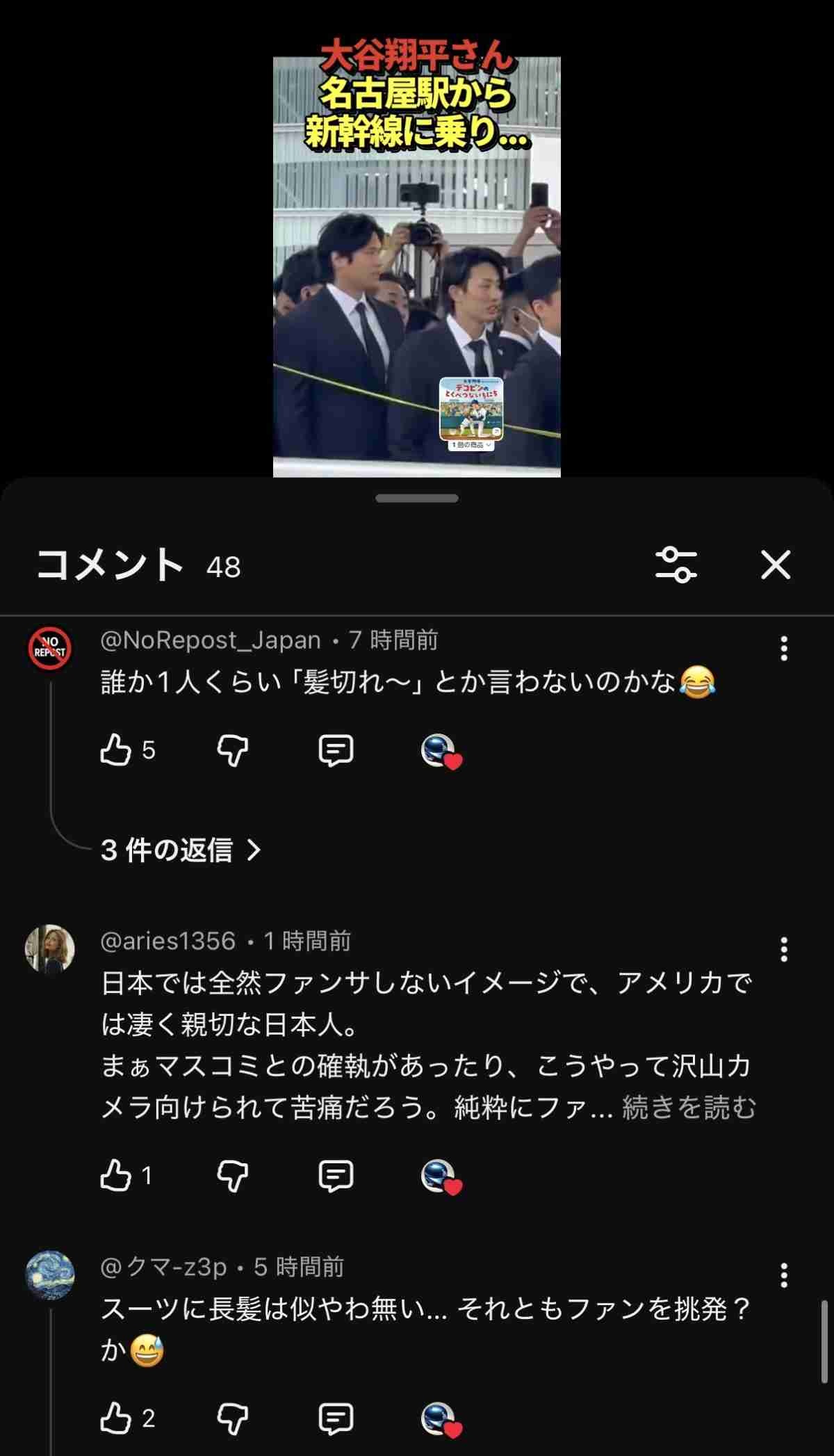Like the comment by @NoRepost_Japan
This screenshot has height=1456, width=834.
(116, 751)
